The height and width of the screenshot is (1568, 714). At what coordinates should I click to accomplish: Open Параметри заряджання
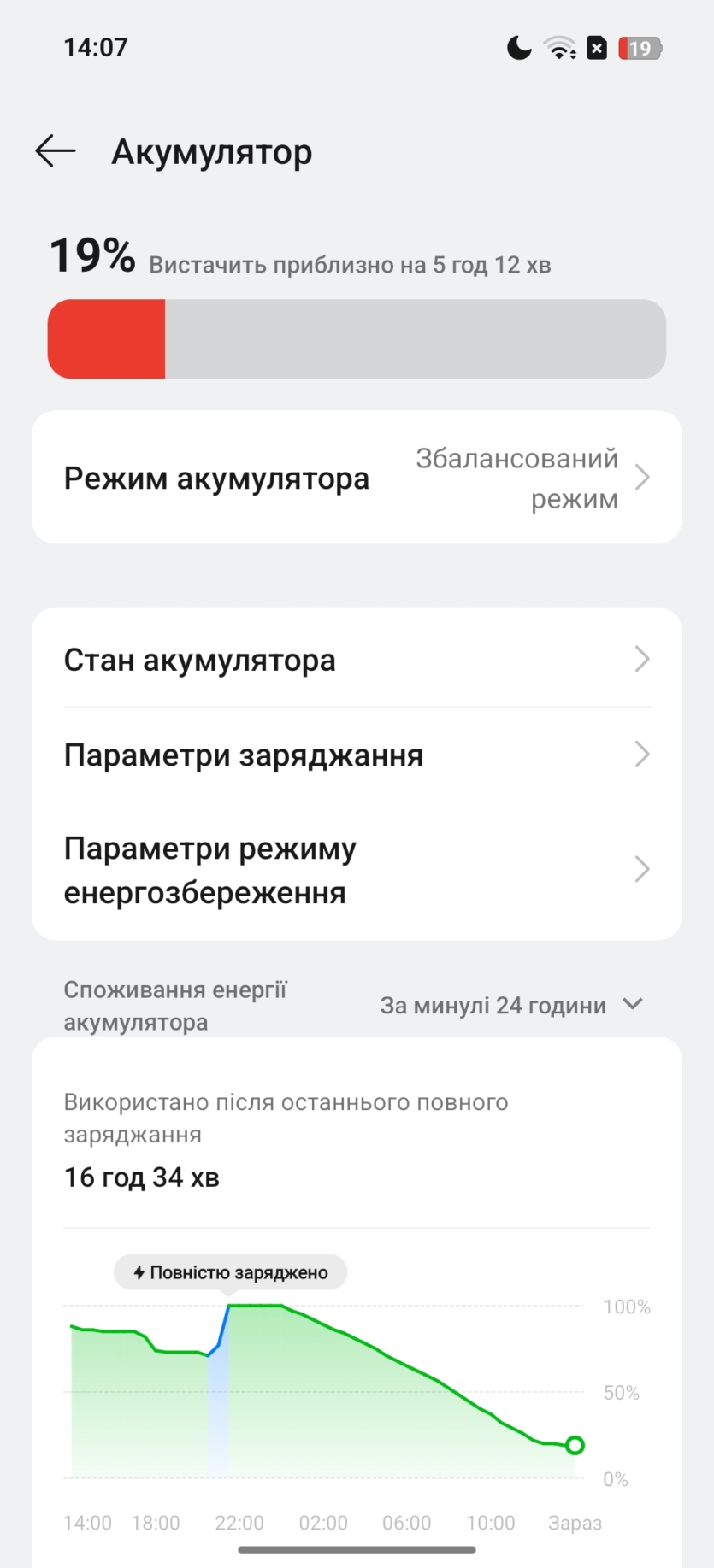click(x=357, y=755)
